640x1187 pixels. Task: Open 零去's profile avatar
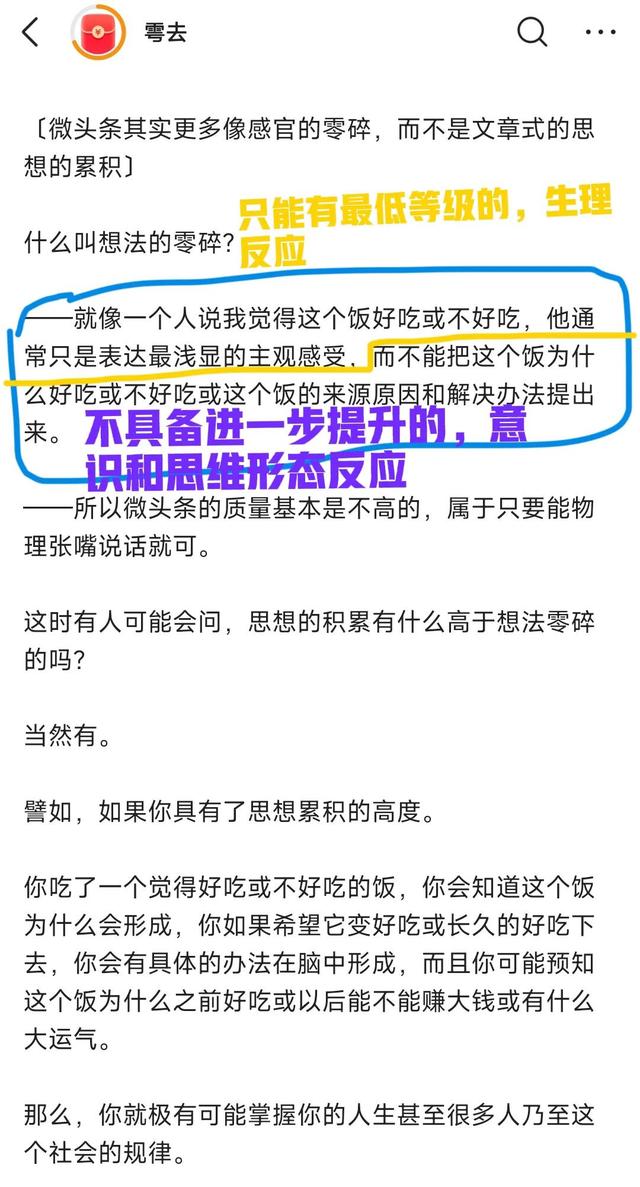click(98, 32)
